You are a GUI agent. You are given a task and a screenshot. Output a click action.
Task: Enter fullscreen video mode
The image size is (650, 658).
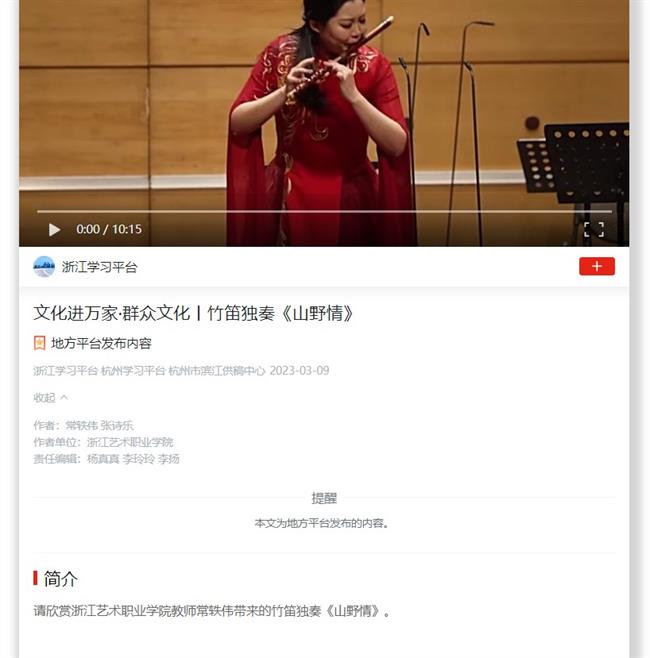[593, 229]
